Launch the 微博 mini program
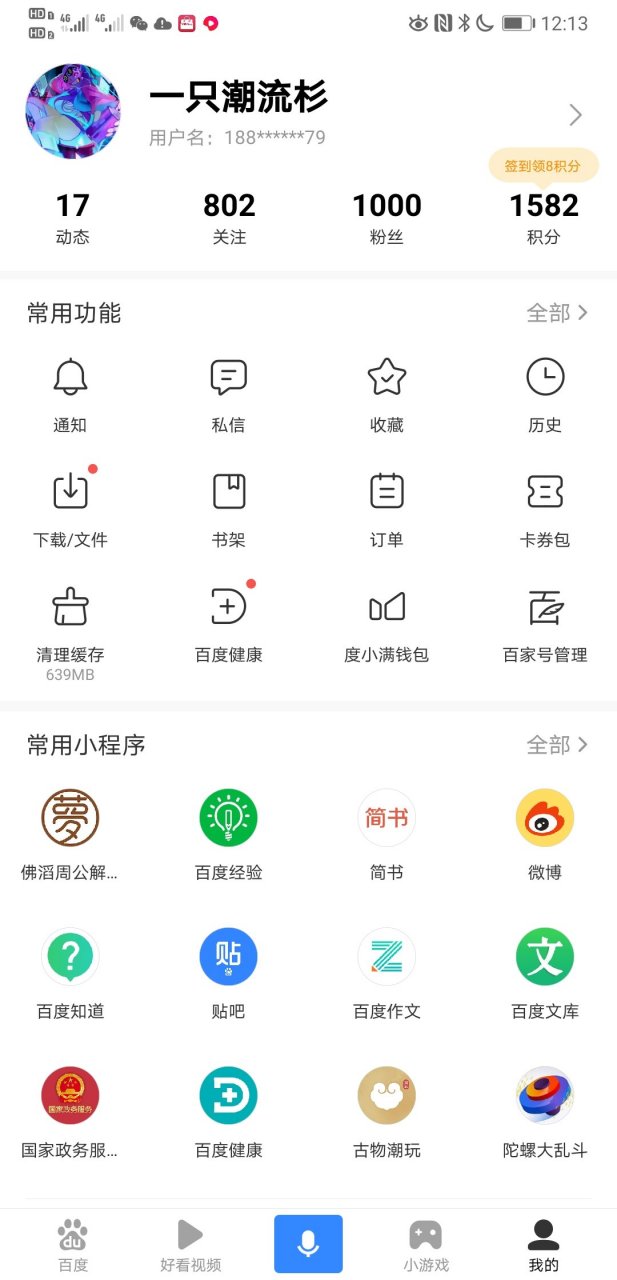The height and width of the screenshot is (1280, 617). [x=545, y=832]
